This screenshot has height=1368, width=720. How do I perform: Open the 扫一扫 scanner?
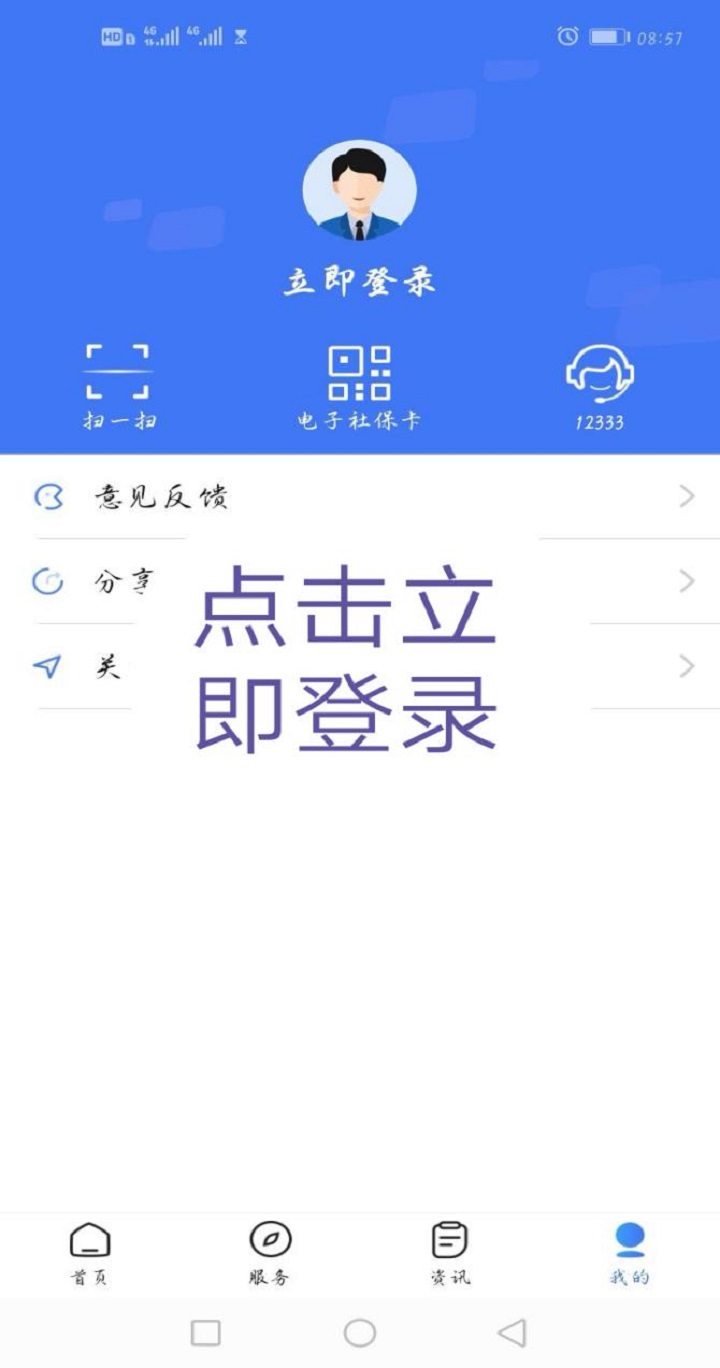119,387
